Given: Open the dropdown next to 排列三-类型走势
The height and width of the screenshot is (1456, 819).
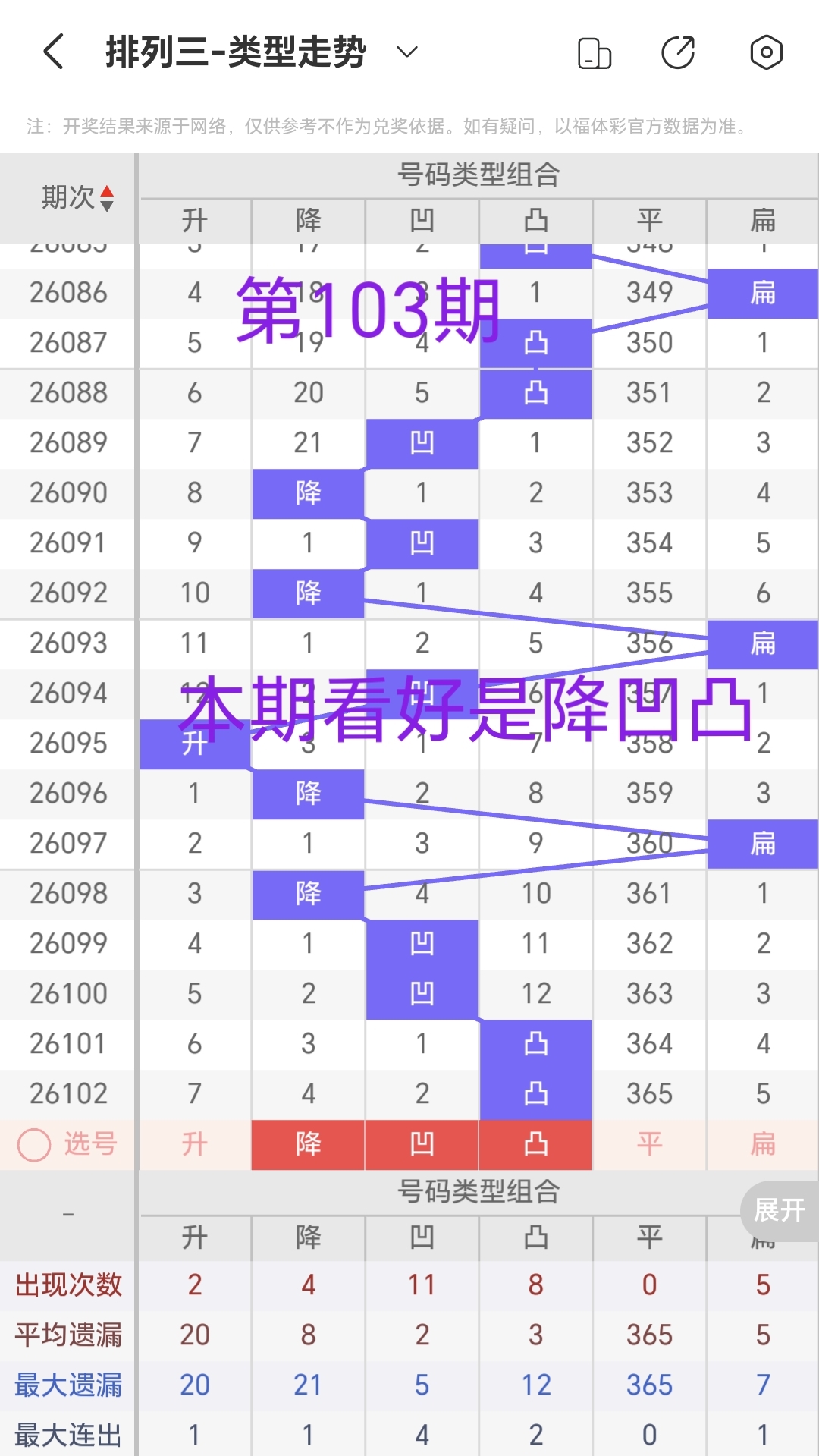Looking at the screenshot, I should pos(405,52).
